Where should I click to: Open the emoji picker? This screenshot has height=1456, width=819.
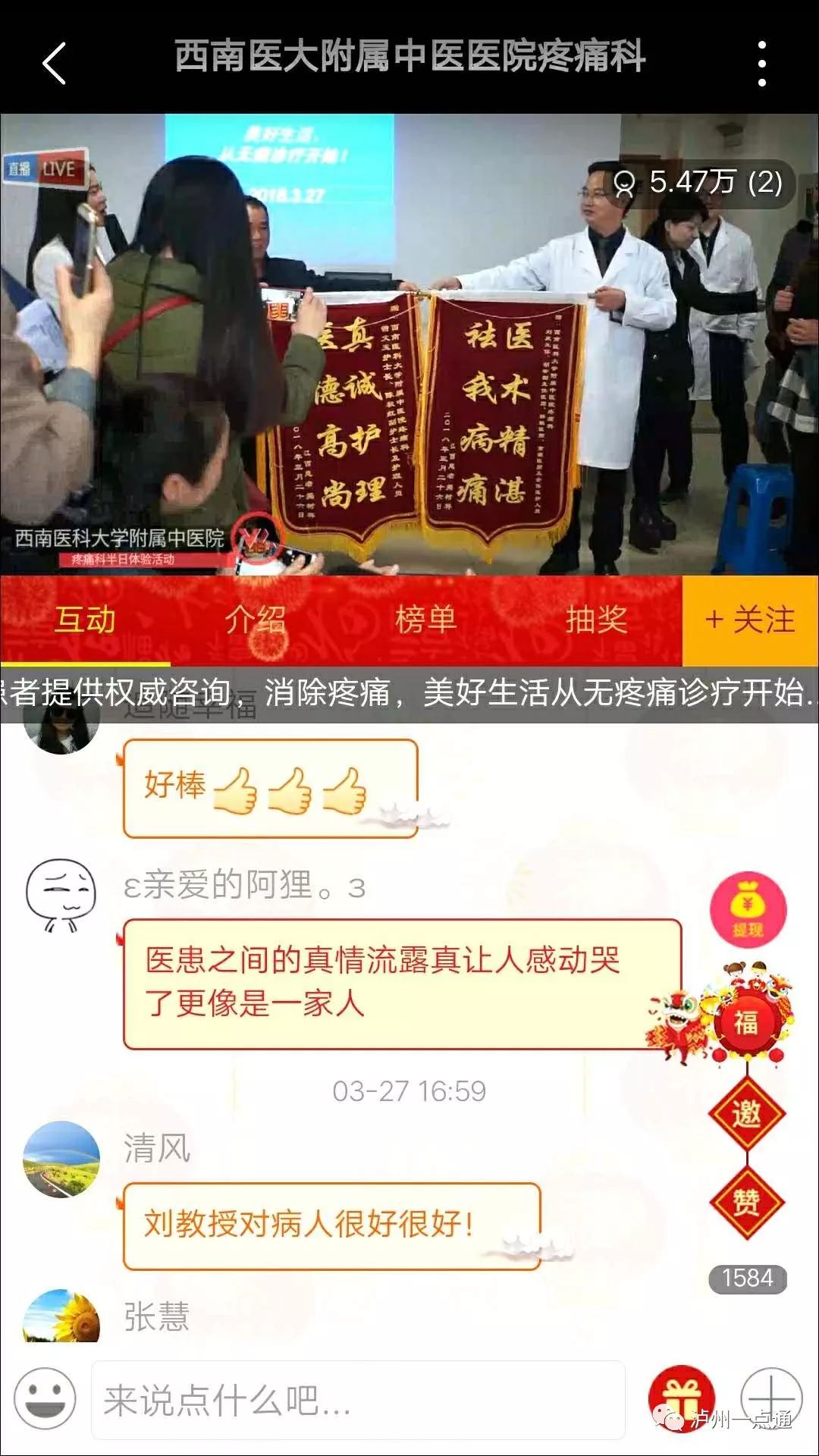click(x=45, y=1398)
